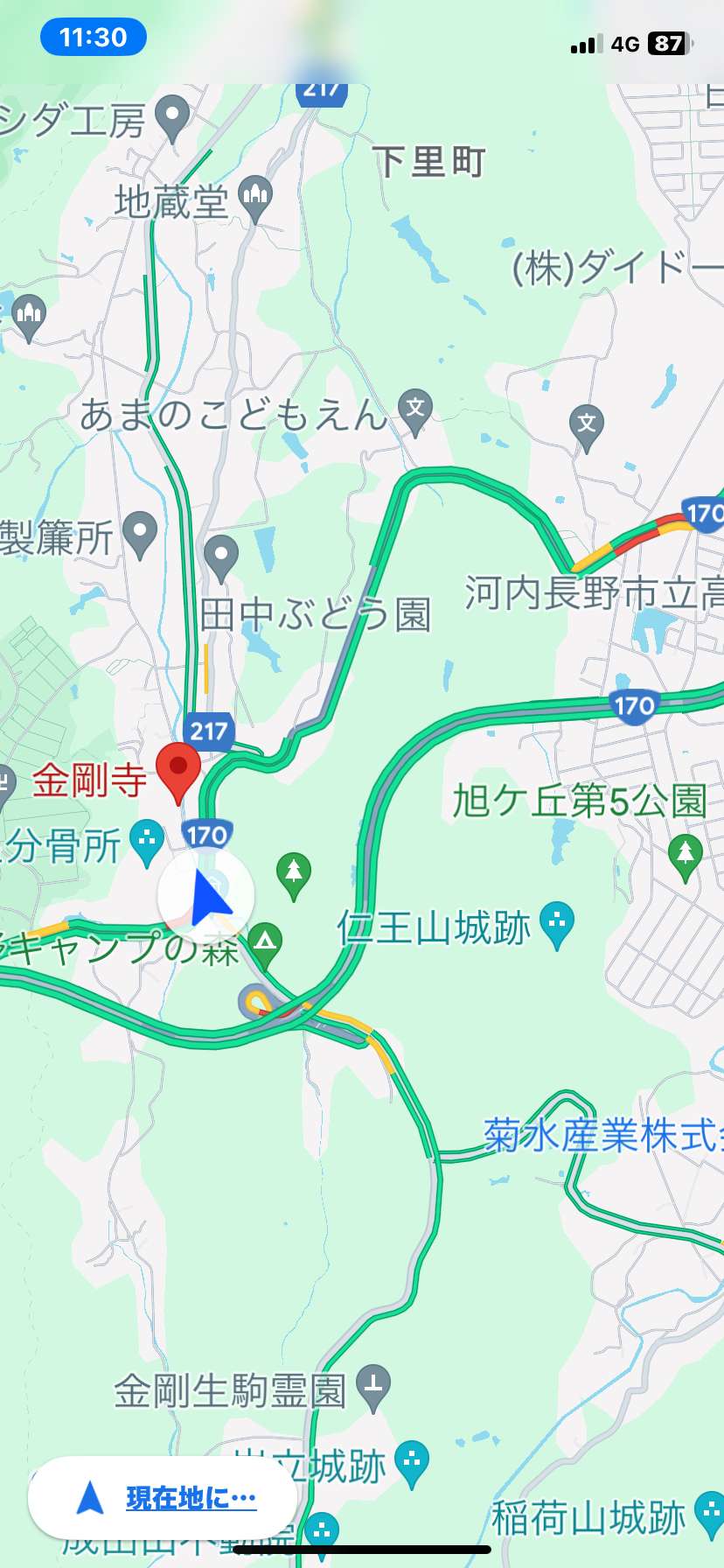The height and width of the screenshot is (1568, 724).
Task: View the あまのこどもえん school marker
Action: pos(415,409)
